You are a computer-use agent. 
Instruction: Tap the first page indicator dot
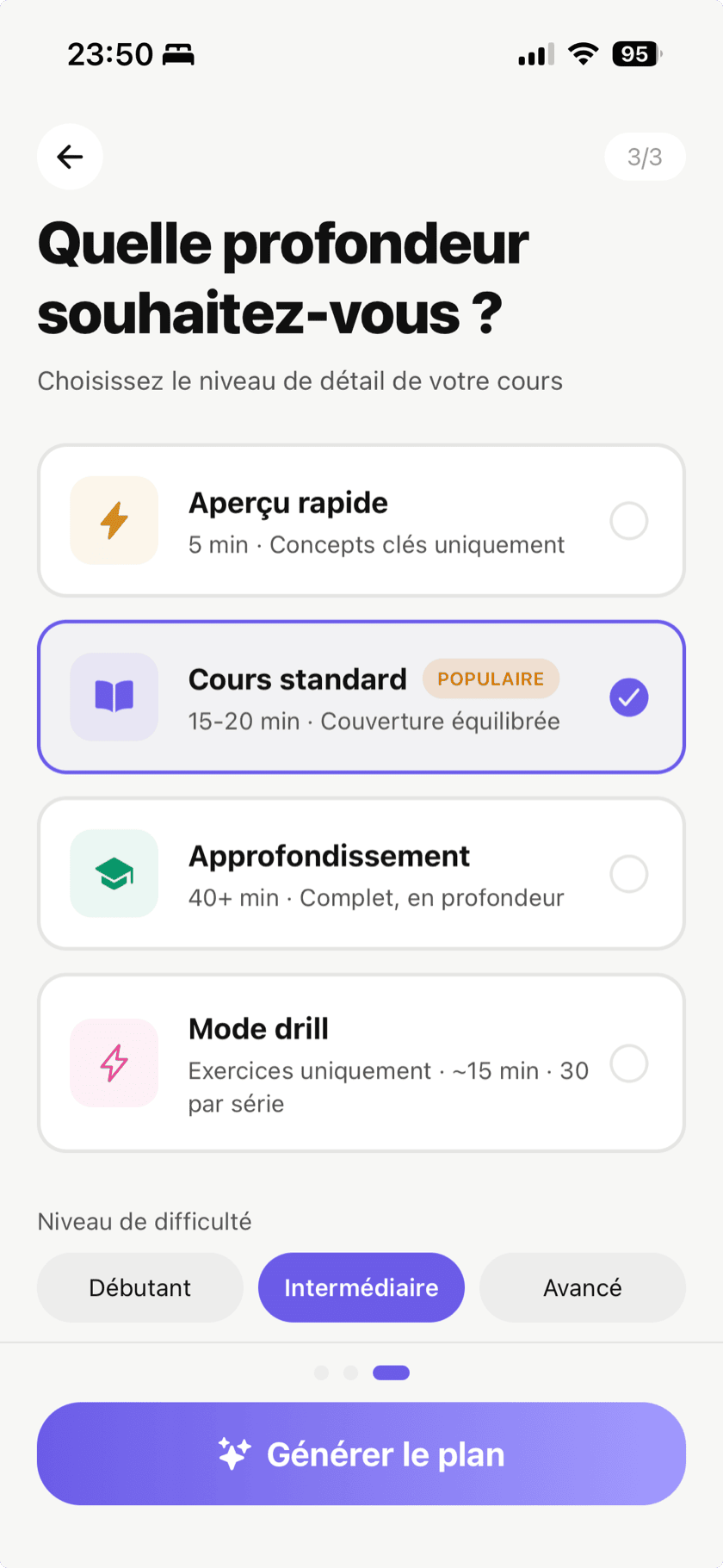[322, 1372]
